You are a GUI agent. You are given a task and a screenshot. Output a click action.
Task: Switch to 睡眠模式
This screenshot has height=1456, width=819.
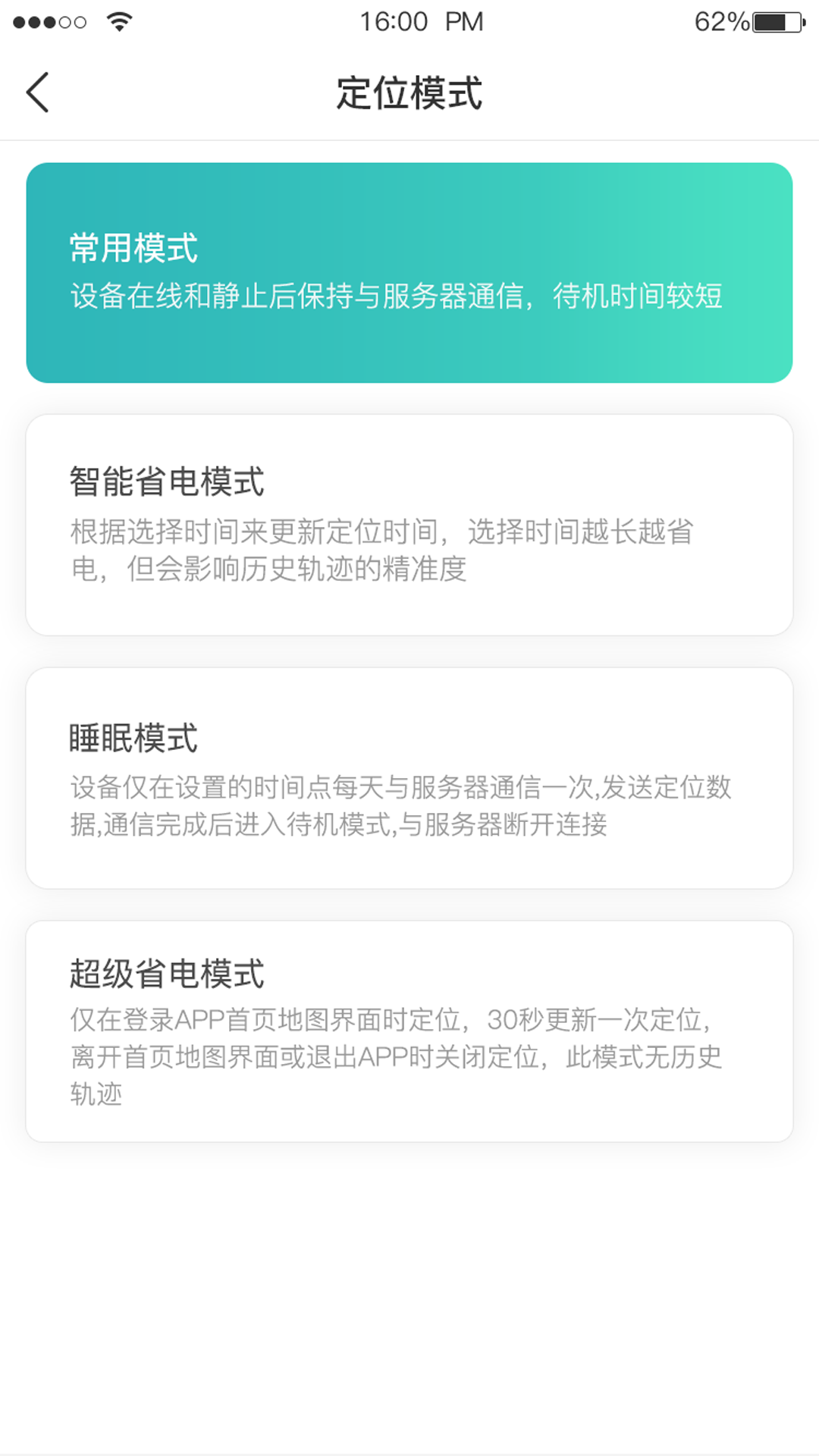409,778
